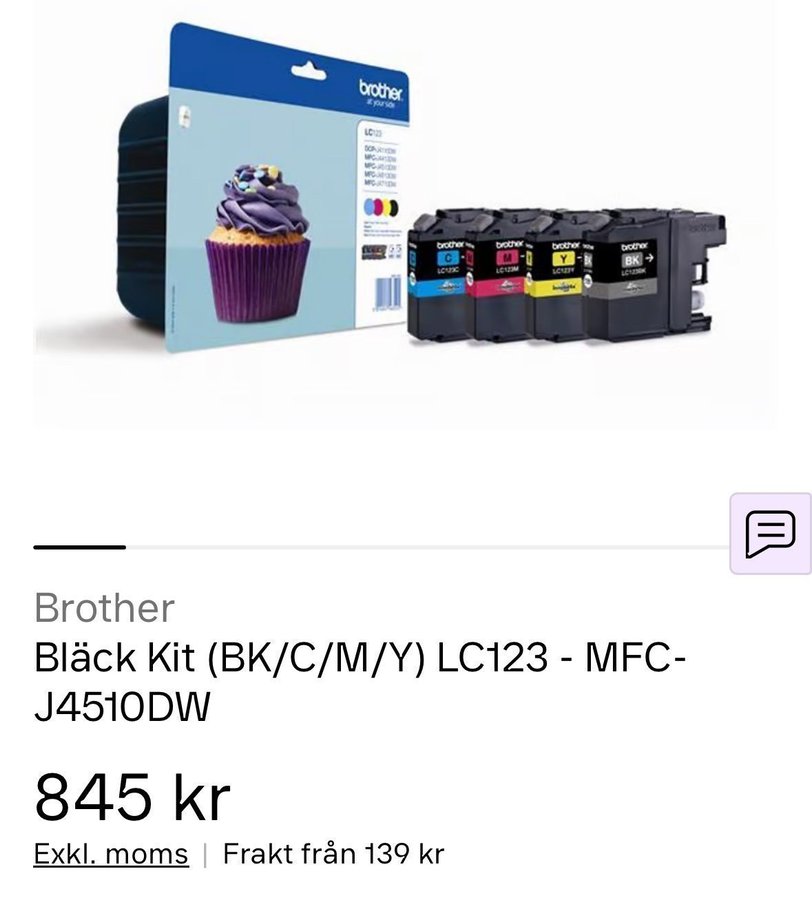The width and height of the screenshot is (812, 900).
Task: Open the Exkl. moms link
Action: point(111,854)
